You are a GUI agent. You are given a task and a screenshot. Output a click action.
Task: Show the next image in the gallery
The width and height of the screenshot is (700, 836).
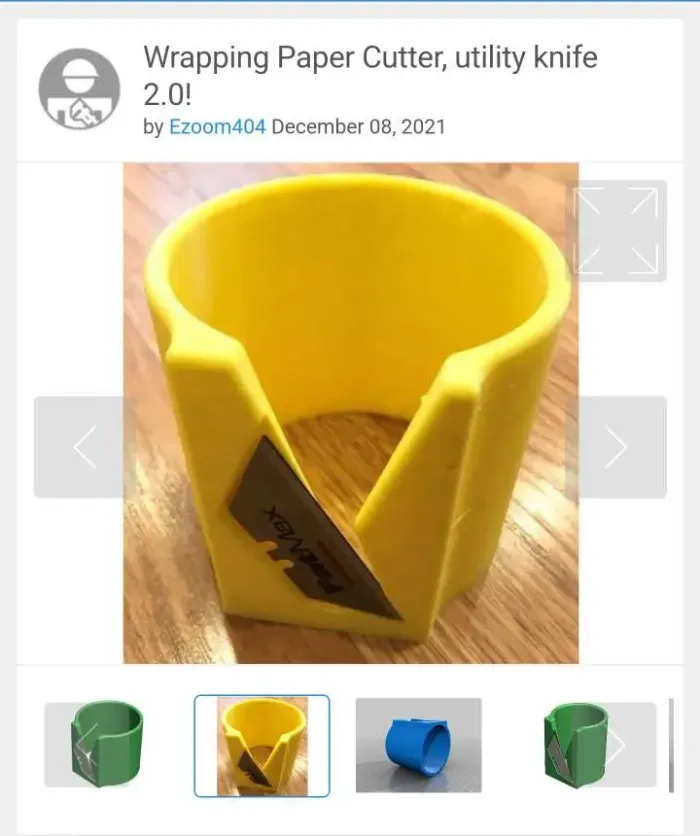tap(616, 447)
